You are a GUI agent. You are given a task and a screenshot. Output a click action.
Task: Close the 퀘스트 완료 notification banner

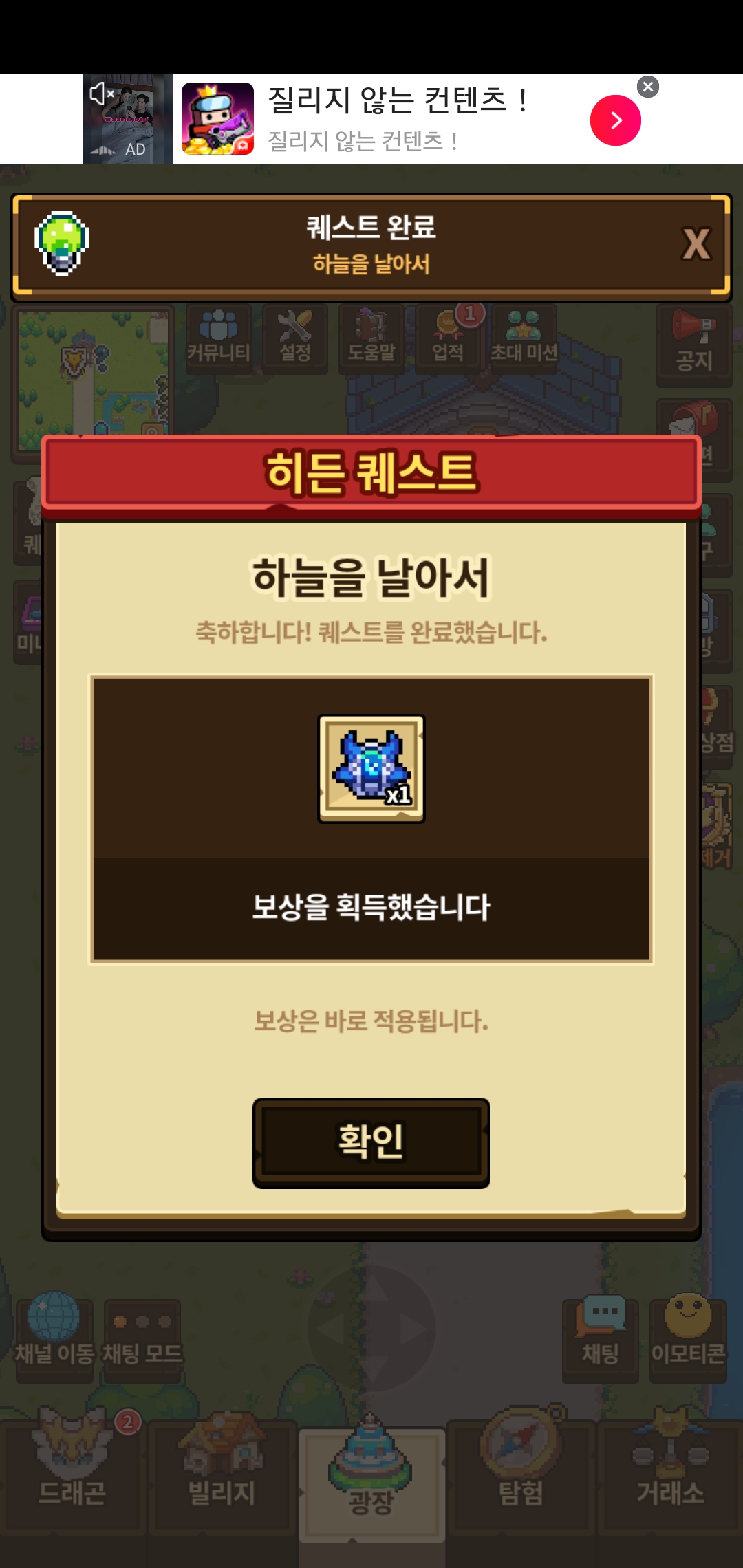coord(696,244)
